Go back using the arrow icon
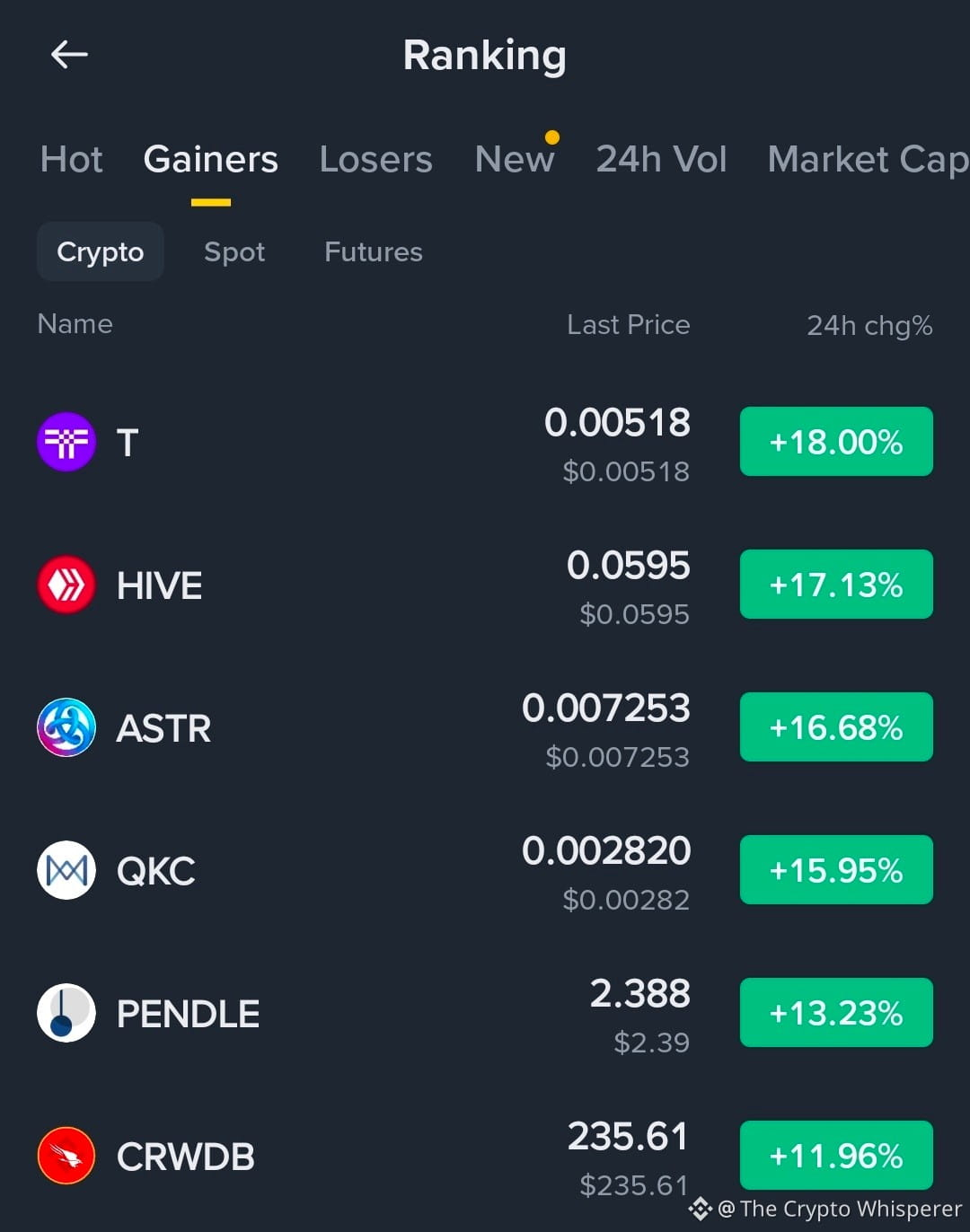This screenshot has height=1232, width=970. (x=69, y=55)
